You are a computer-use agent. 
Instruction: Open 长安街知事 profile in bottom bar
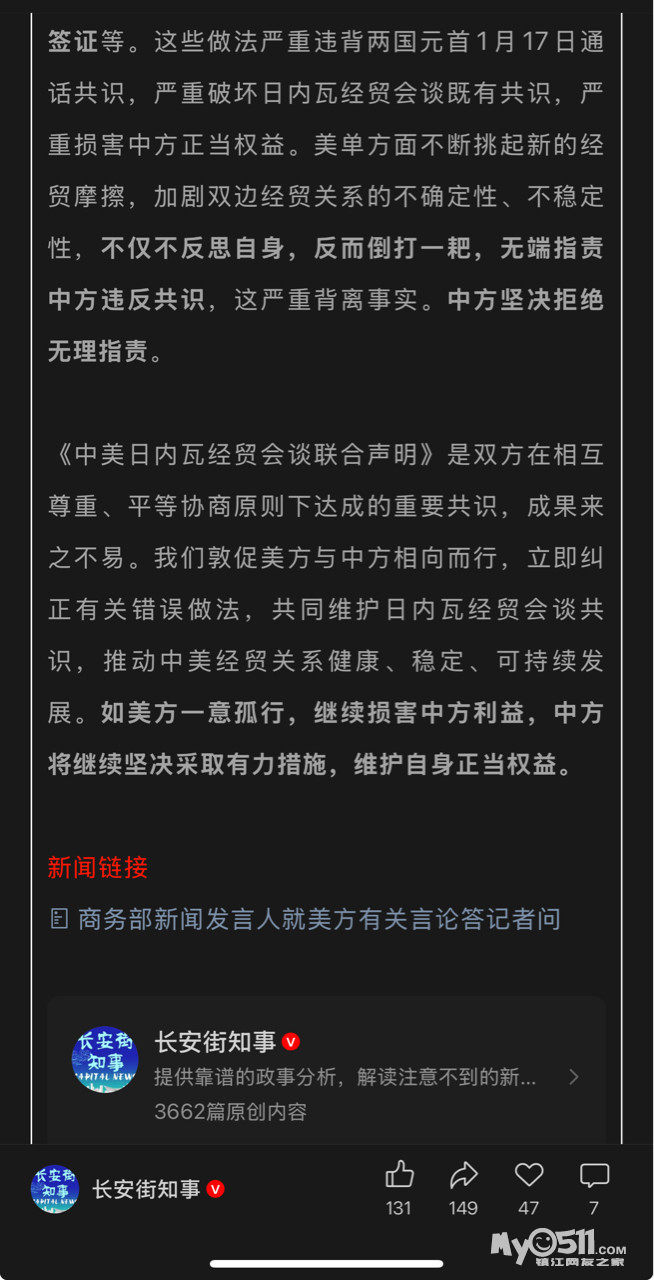click(128, 1189)
